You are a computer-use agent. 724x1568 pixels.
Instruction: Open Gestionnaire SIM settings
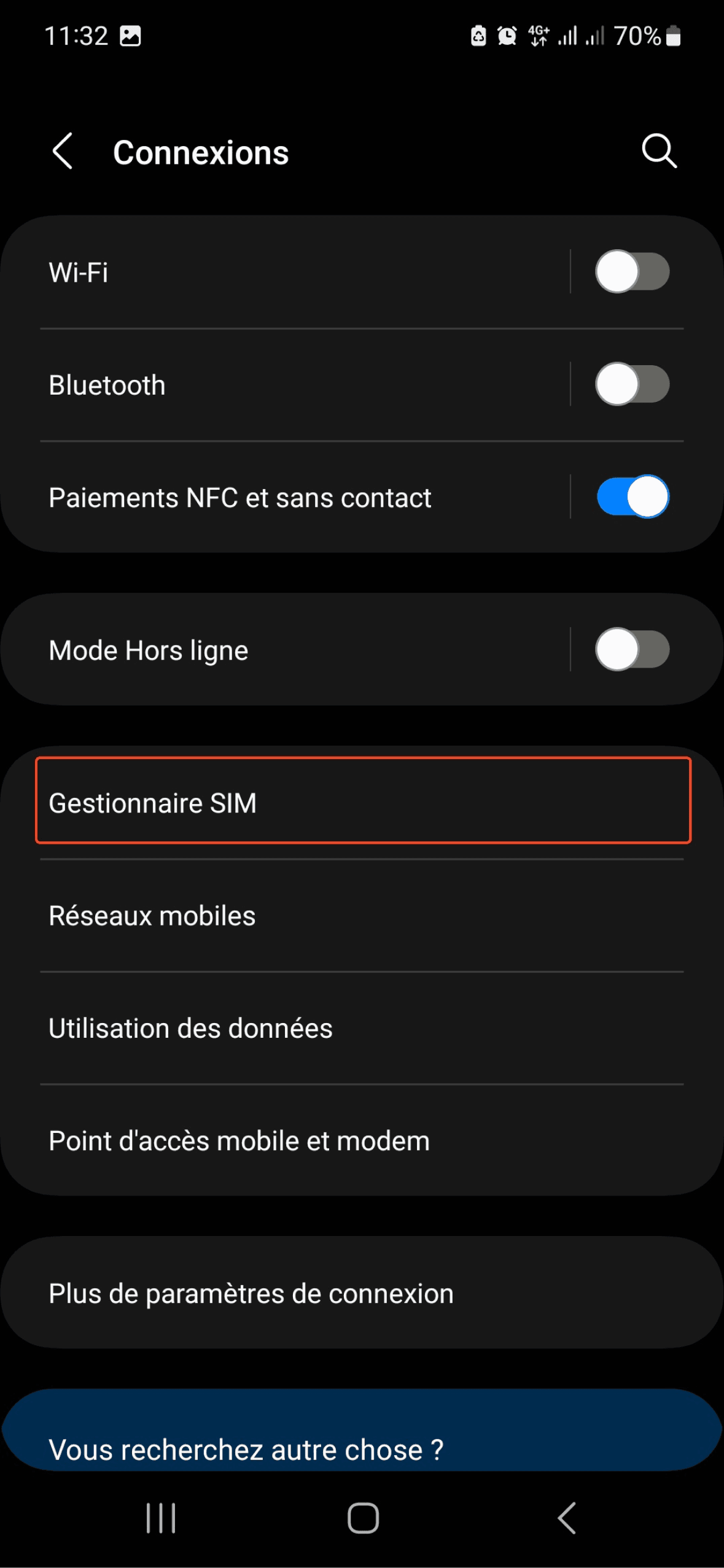(362, 801)
